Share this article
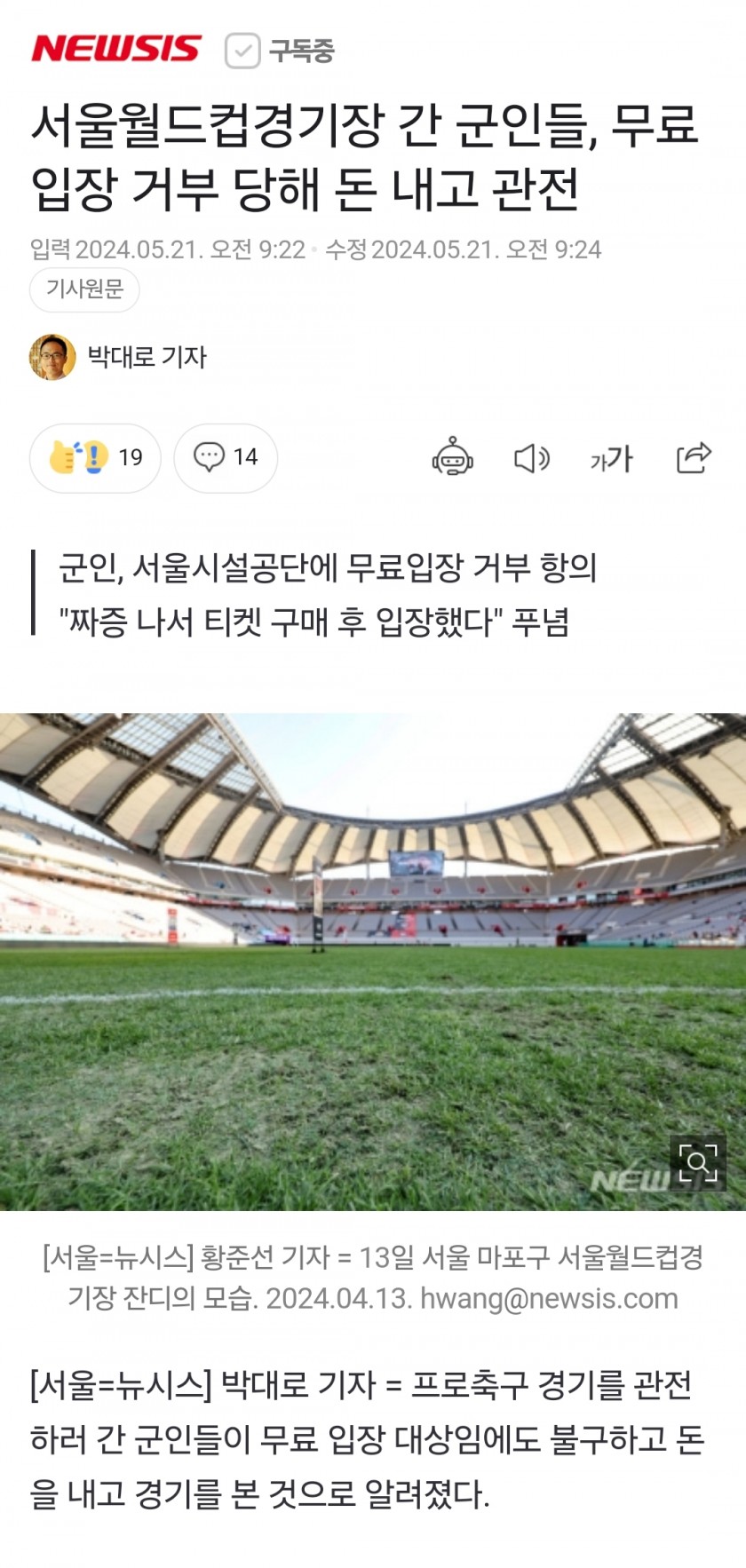 pos(694,457)
